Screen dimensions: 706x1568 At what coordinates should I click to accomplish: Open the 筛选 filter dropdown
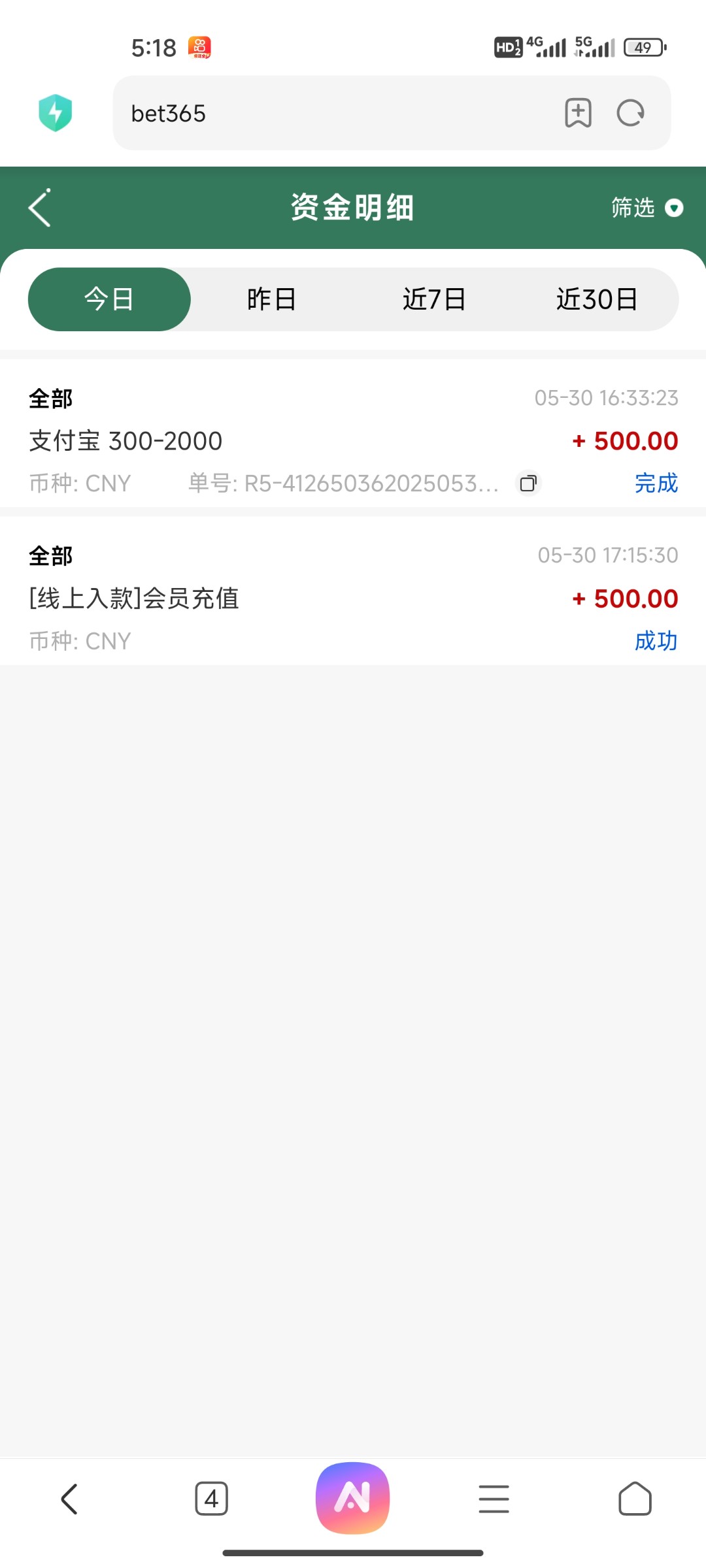point(646,208)
